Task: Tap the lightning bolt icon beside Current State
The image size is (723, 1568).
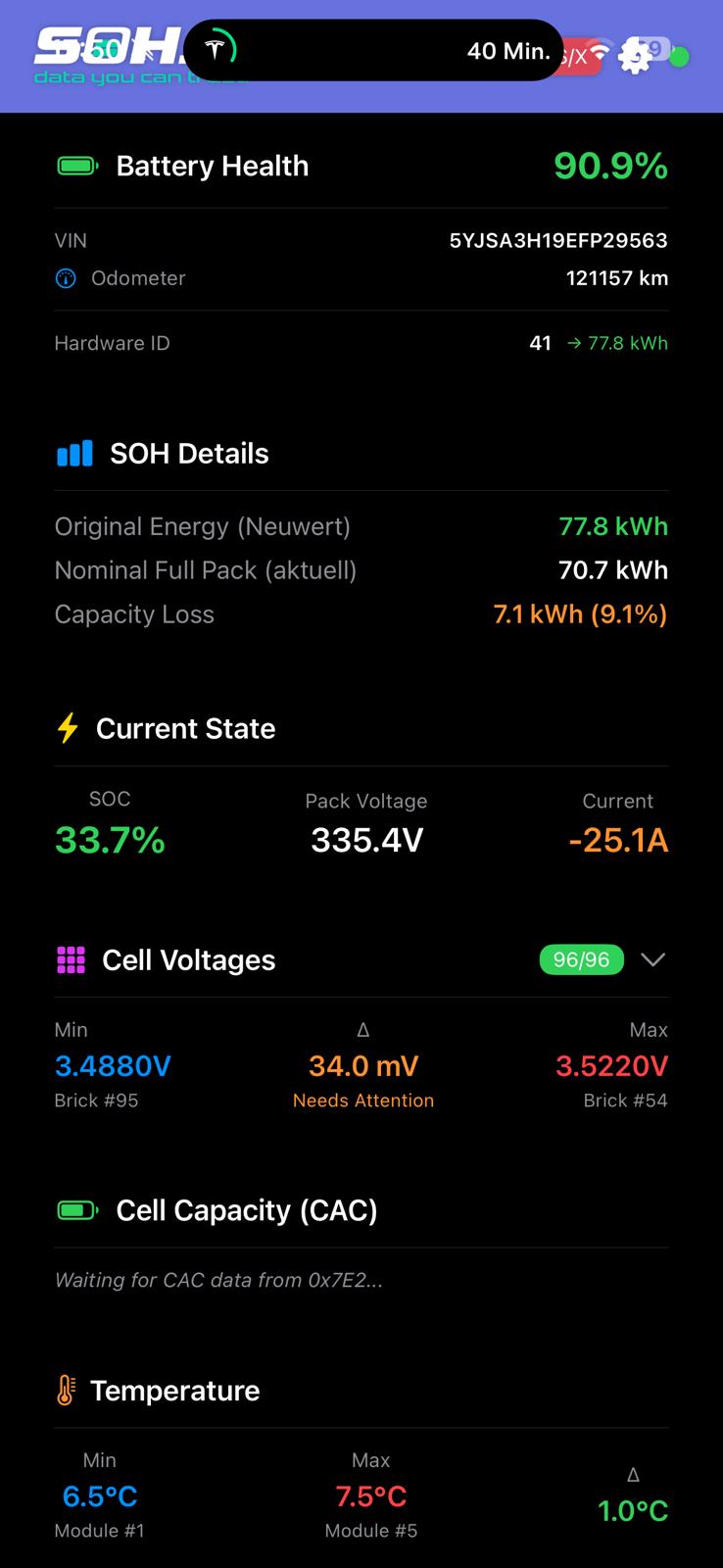Action: (x=67, y=728)
